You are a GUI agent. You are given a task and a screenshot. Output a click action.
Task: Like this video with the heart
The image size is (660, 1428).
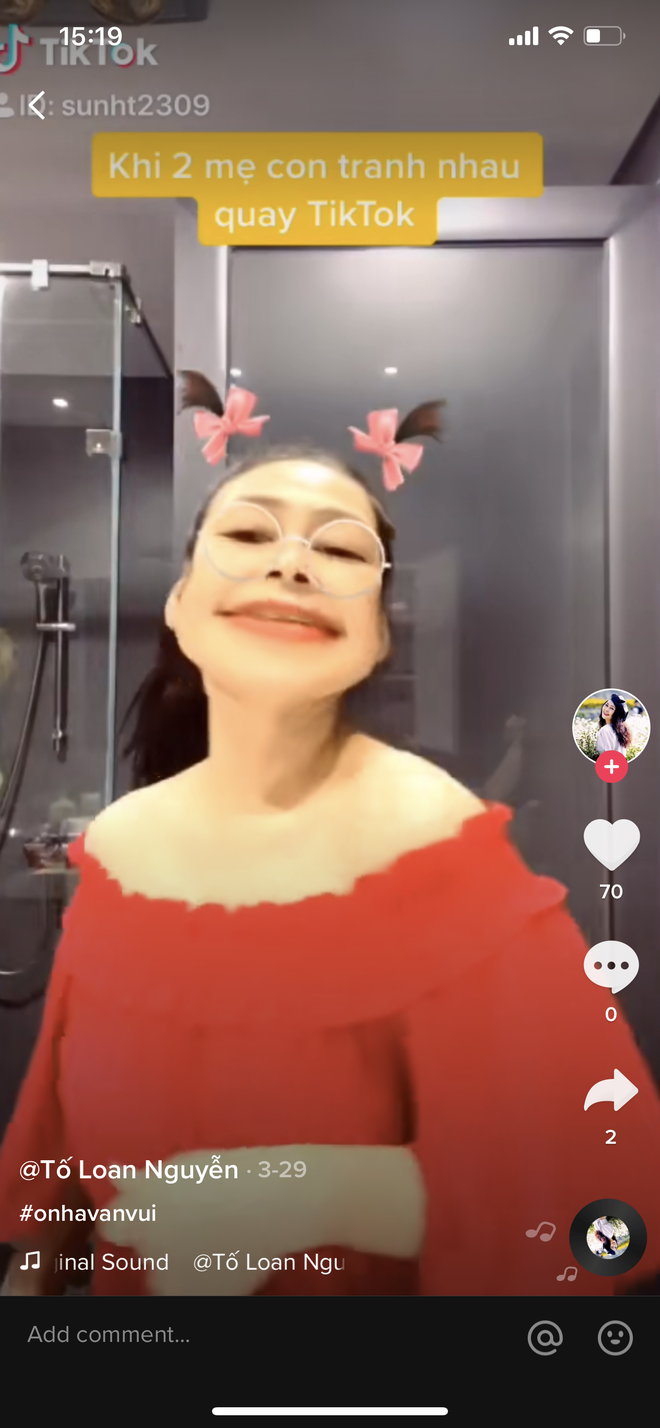pos(611,845)
